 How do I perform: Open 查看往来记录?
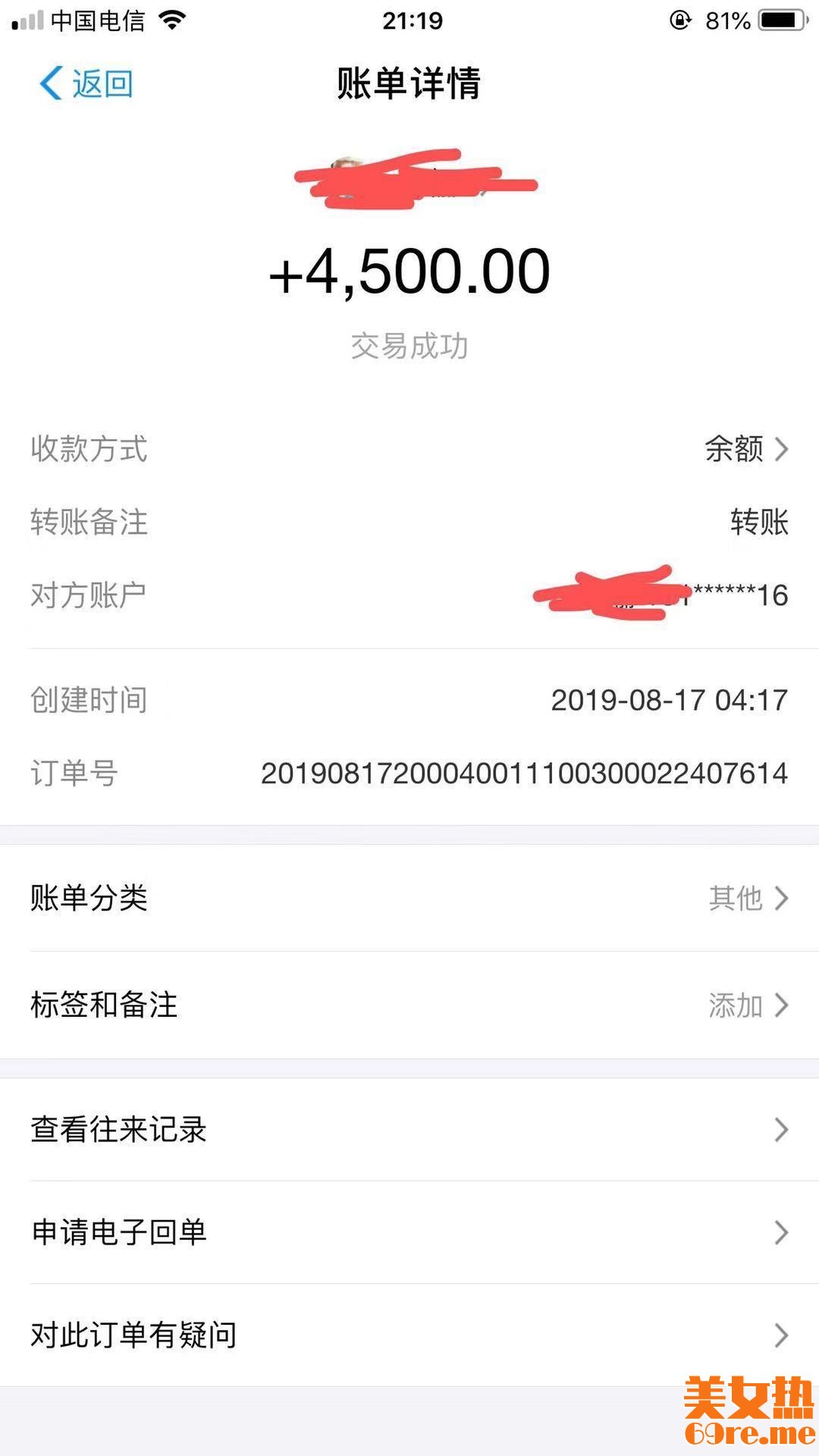(409, 1129)
